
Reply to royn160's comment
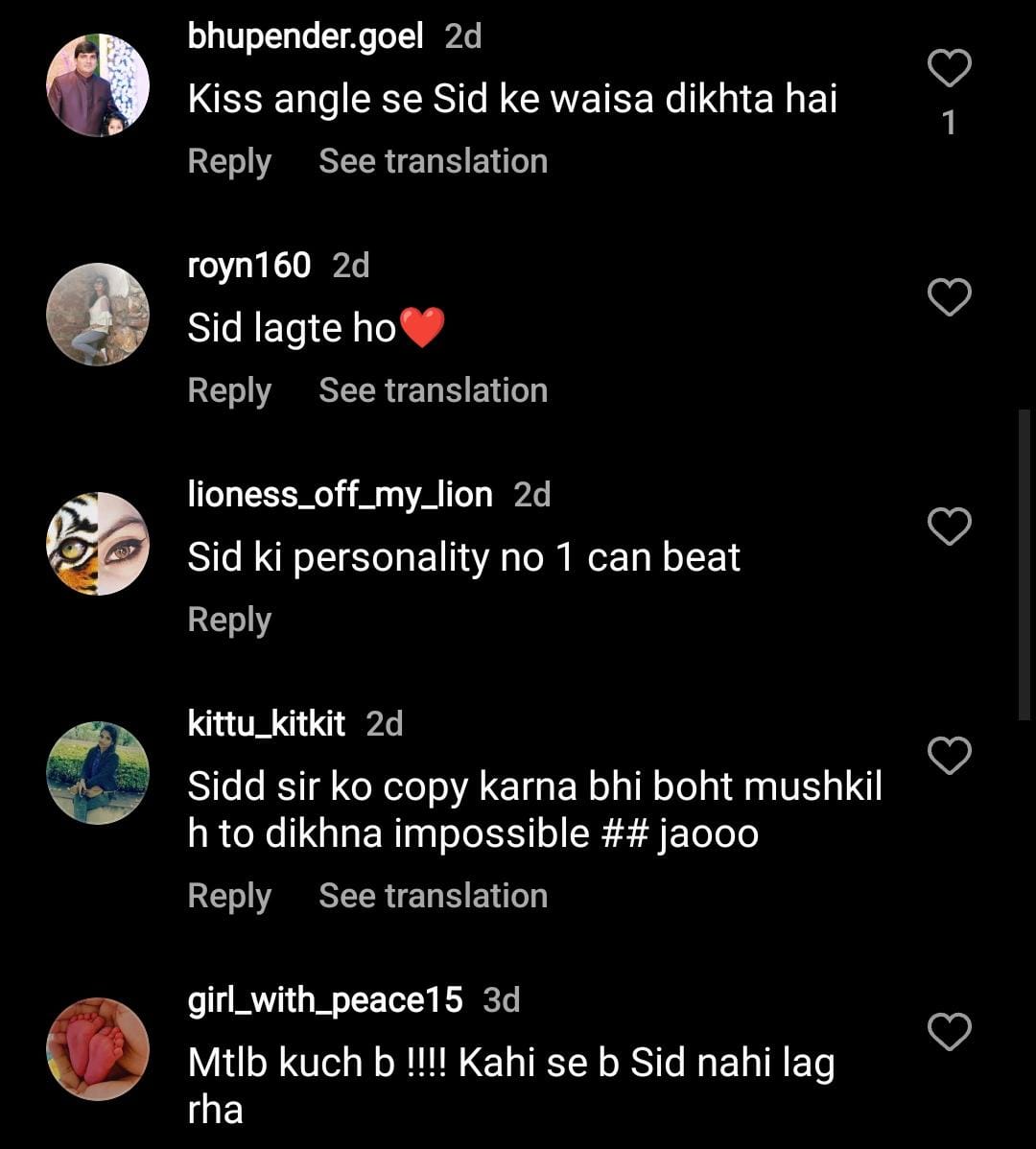(229, 390)
